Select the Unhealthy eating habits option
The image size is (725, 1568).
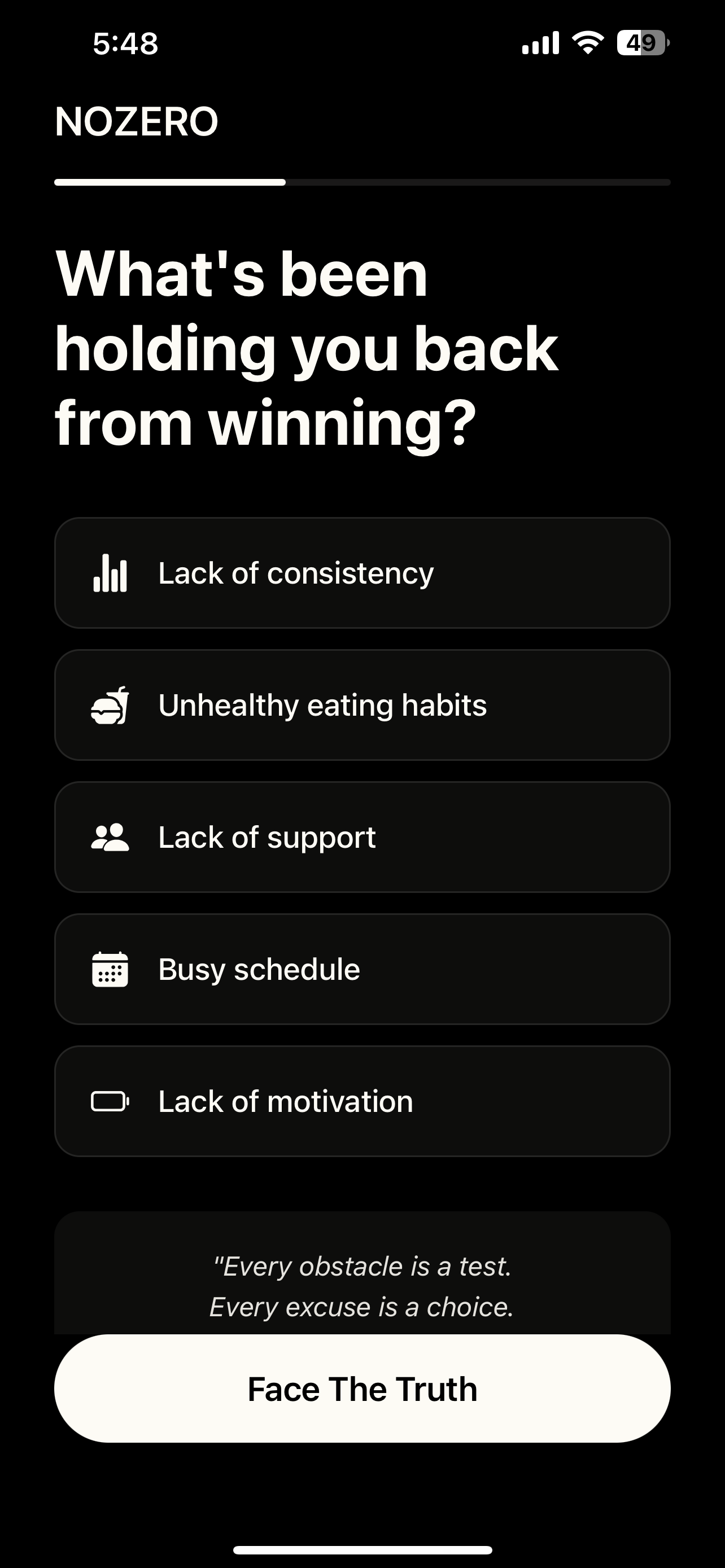pyautogui.click(x=362, y=704)
